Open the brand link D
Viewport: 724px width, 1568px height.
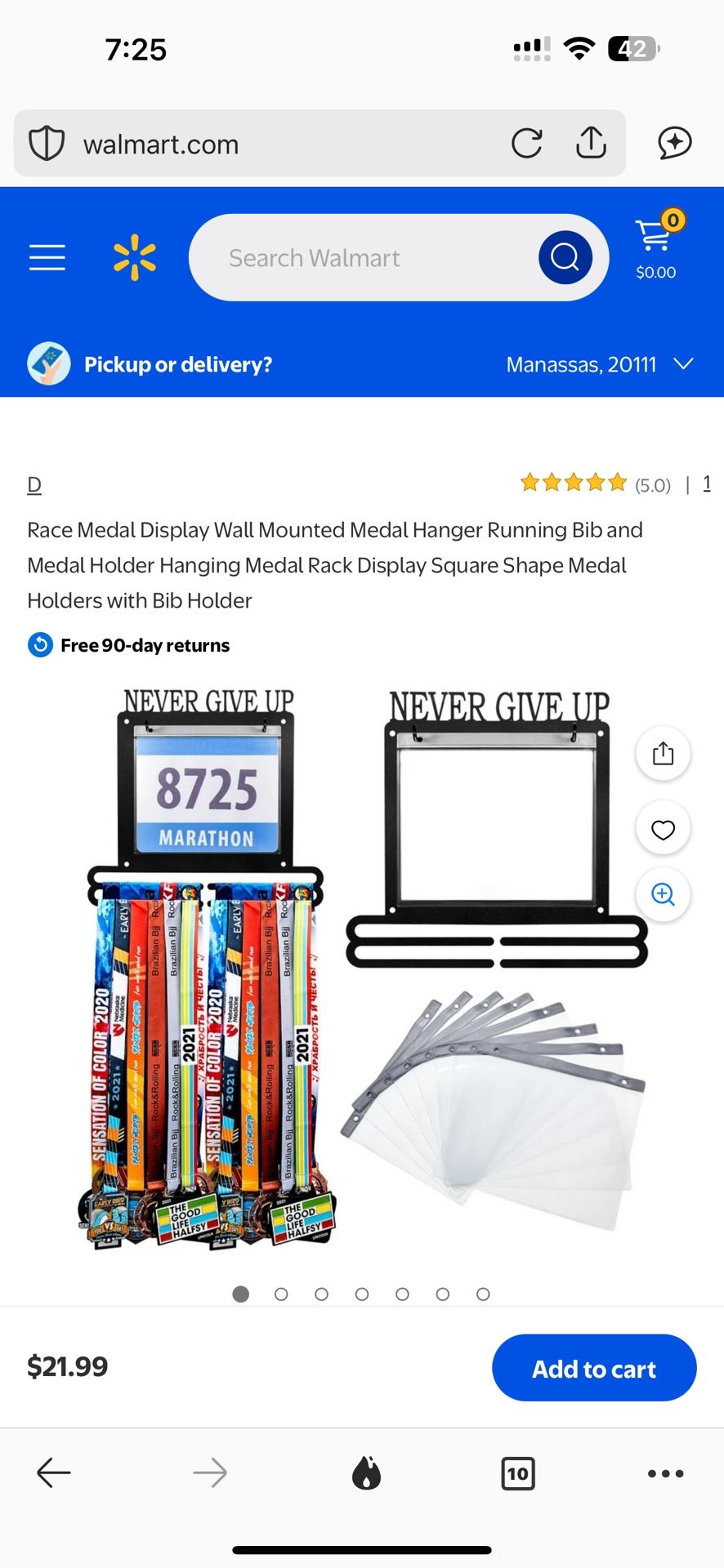pyautogui.click(x=34, y=485)
